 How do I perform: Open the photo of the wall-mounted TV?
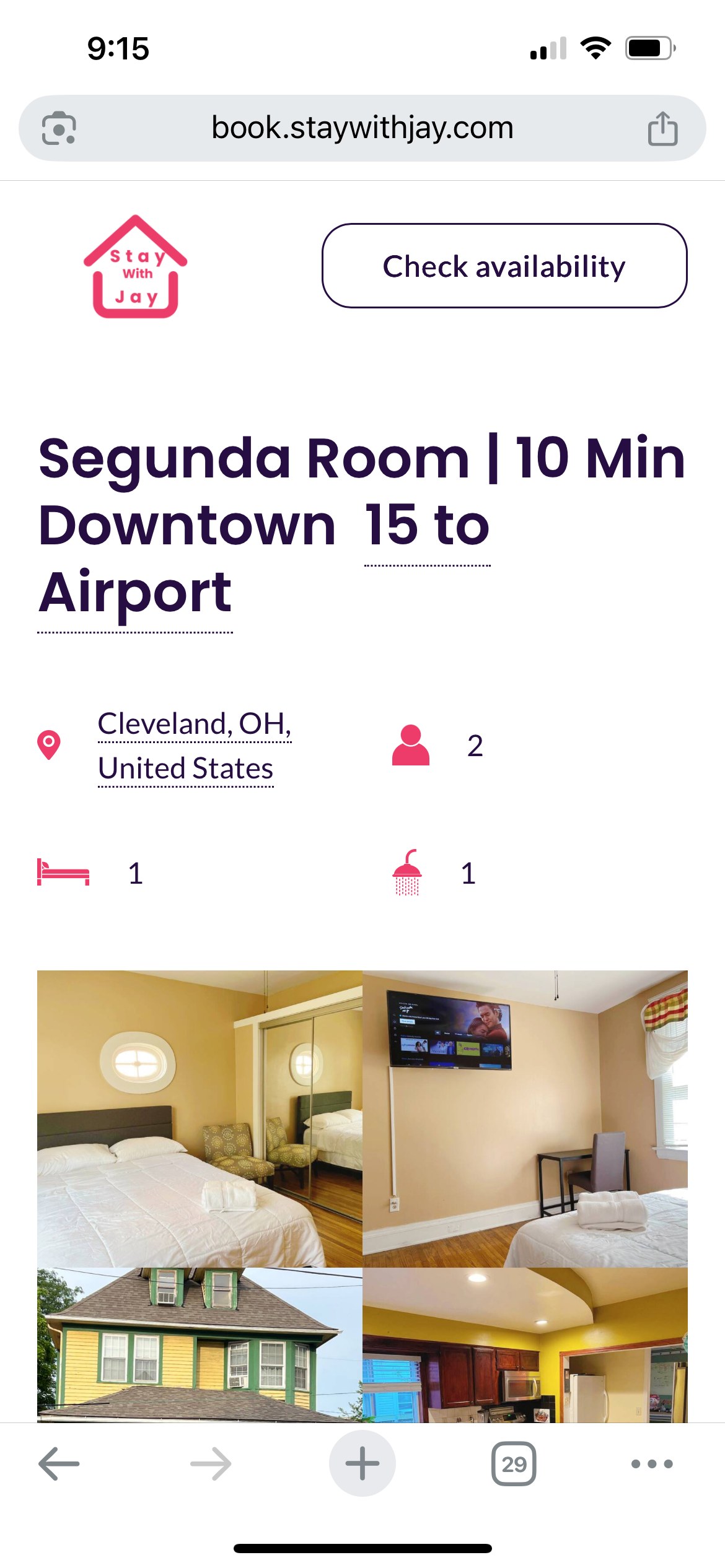pos(525,1118)
